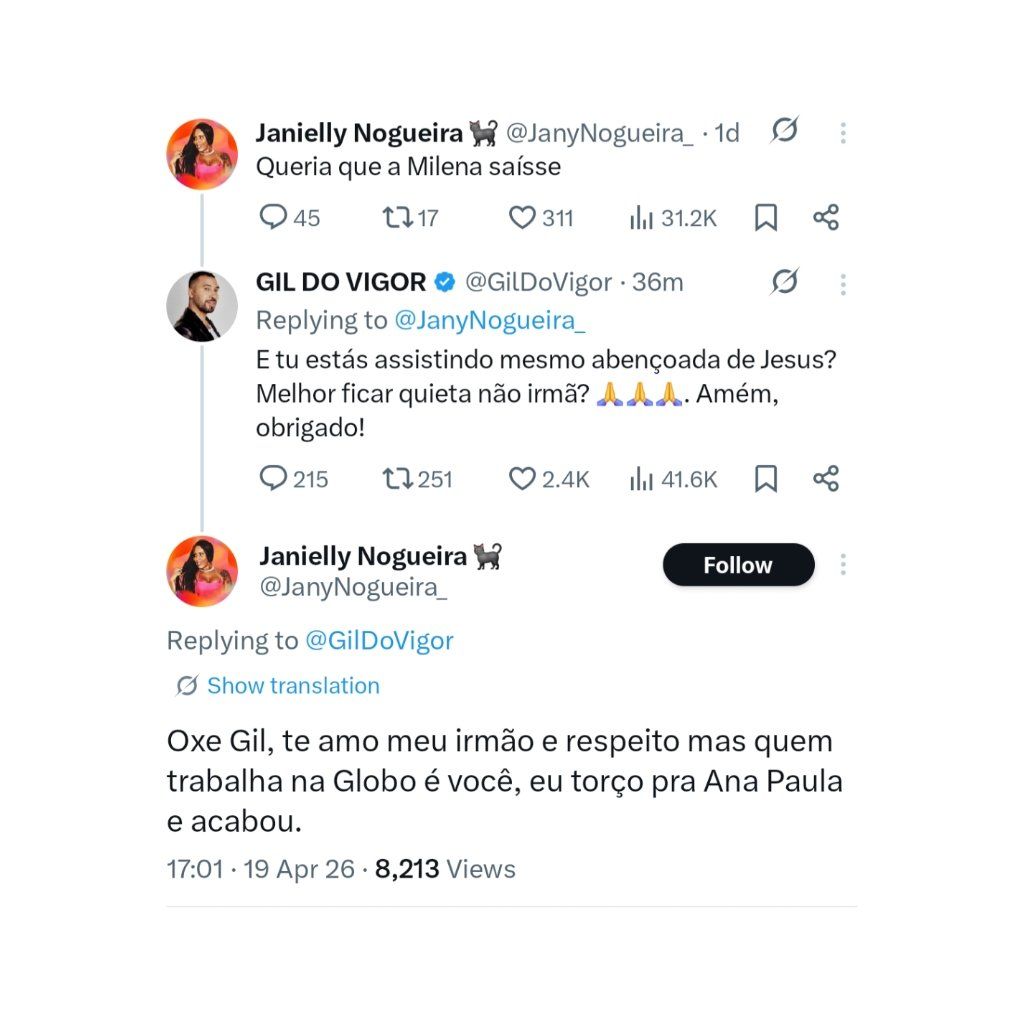Follow Janielly Nogueira

[738, 565]
